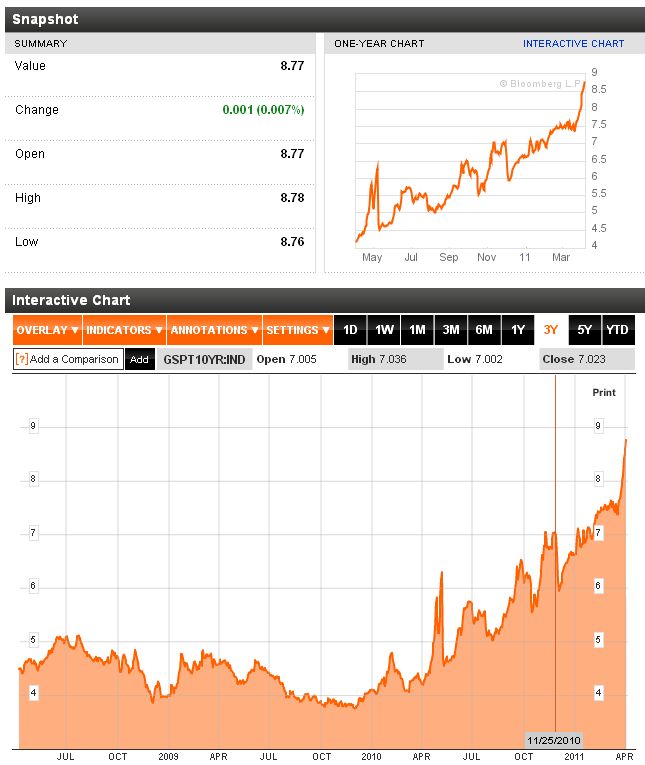The width and height of the screenshot is (645, 765).
Task: Switch to the 3M range
Action: point(451,330)
